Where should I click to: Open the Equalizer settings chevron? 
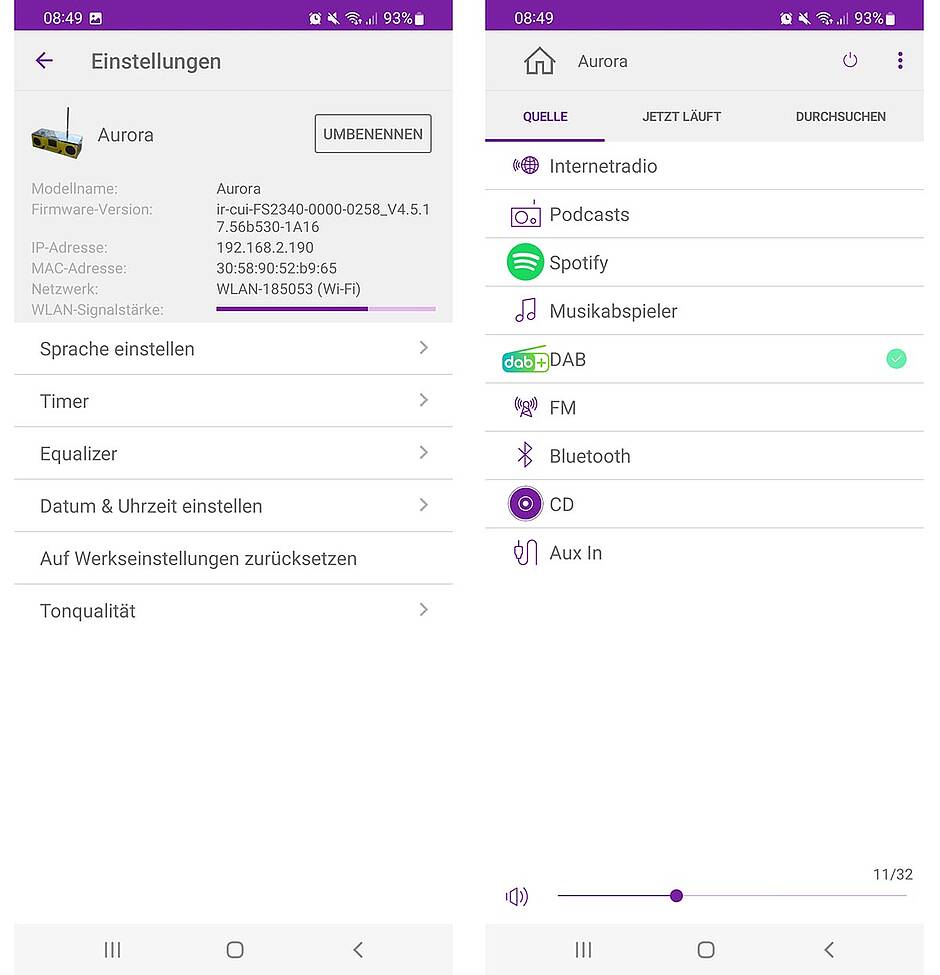tap(422, 453)
